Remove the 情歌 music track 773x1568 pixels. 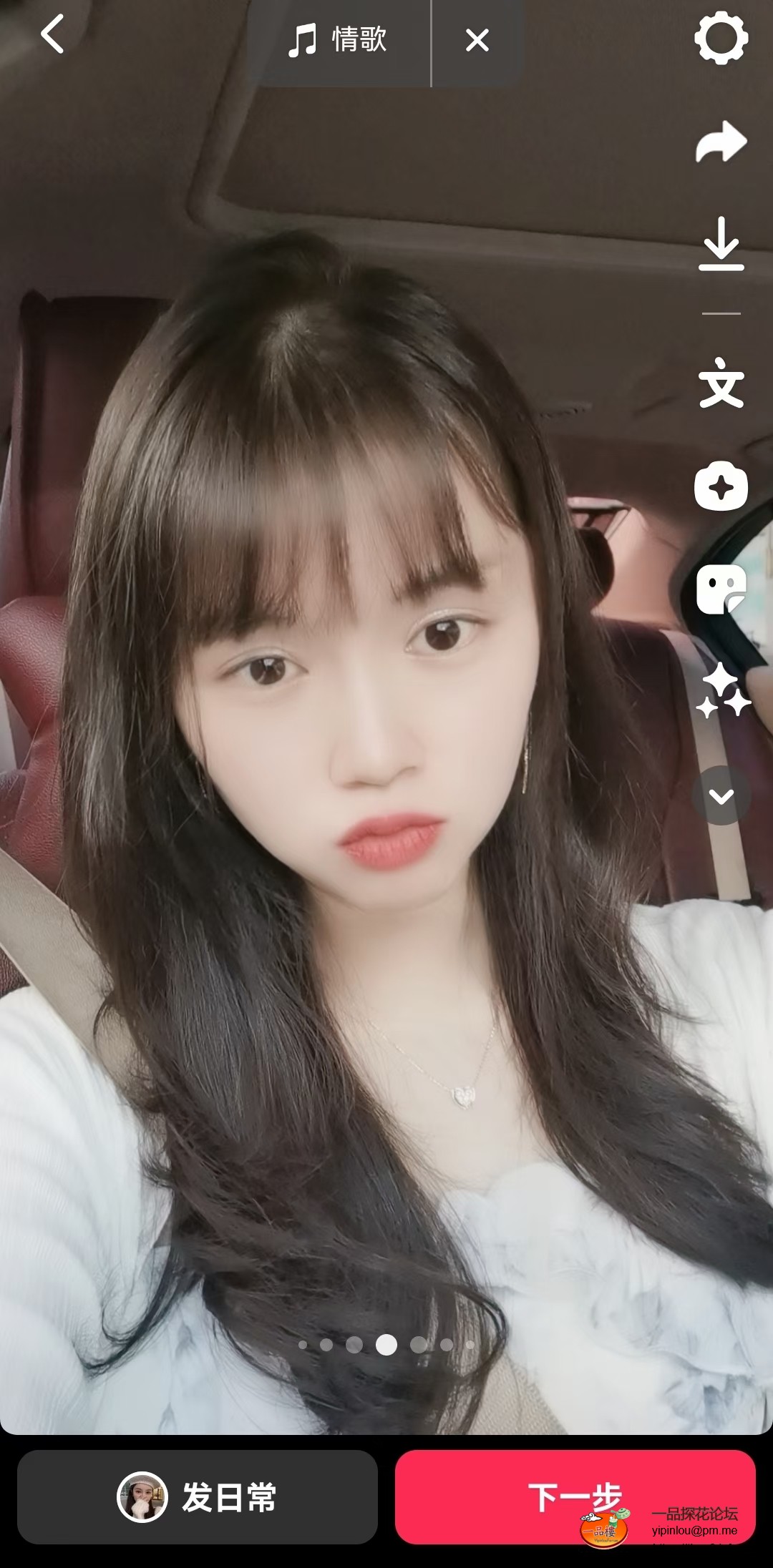(477, 40)
